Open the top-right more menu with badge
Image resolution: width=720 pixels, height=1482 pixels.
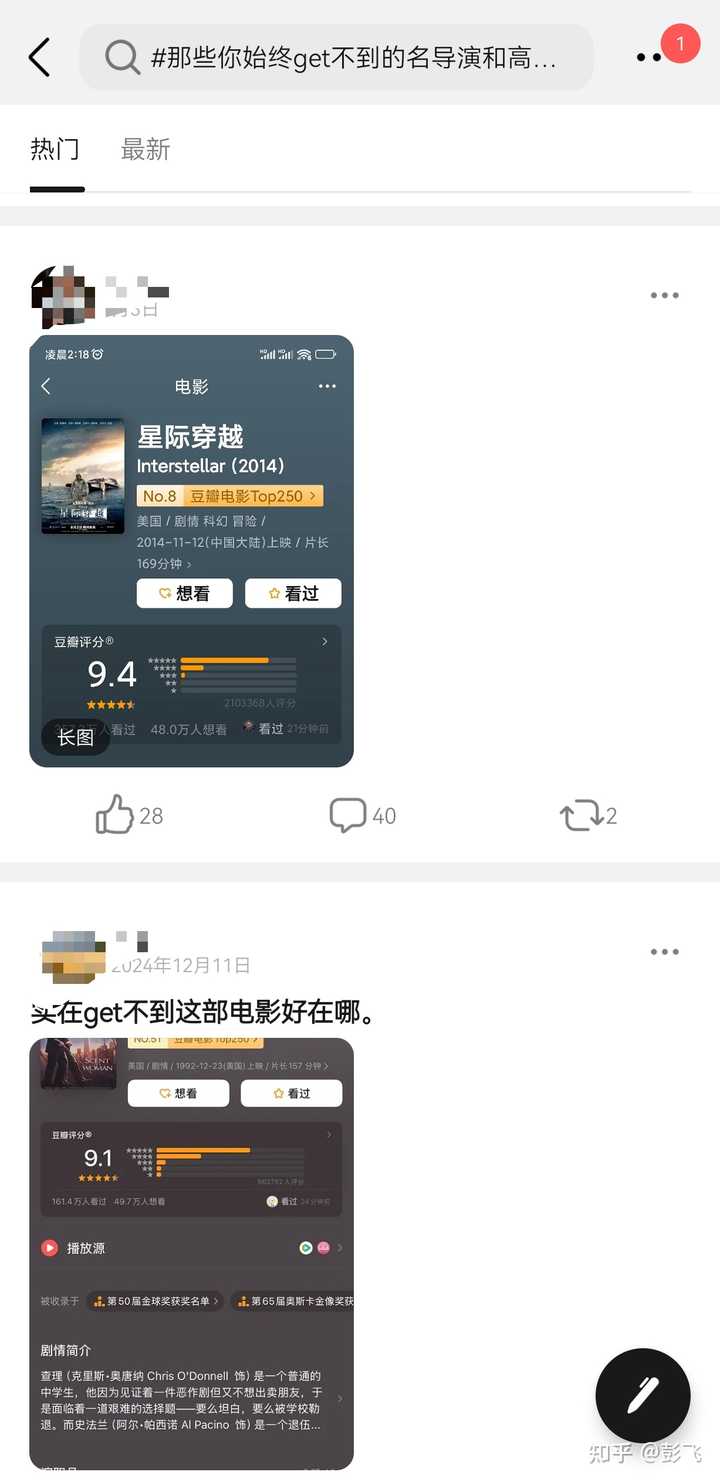[x=651, y=57]
